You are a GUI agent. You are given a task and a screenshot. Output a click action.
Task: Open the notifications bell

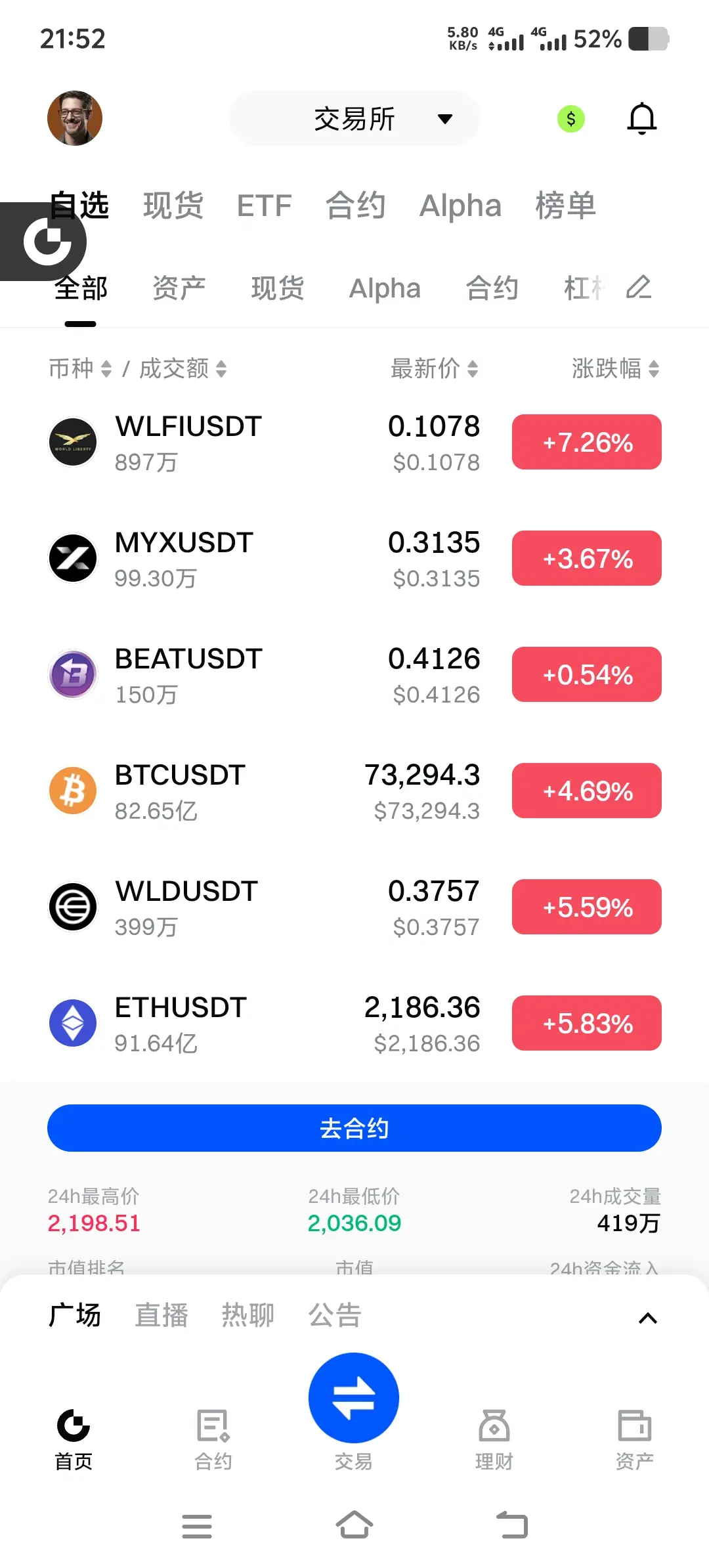(642, 119)
